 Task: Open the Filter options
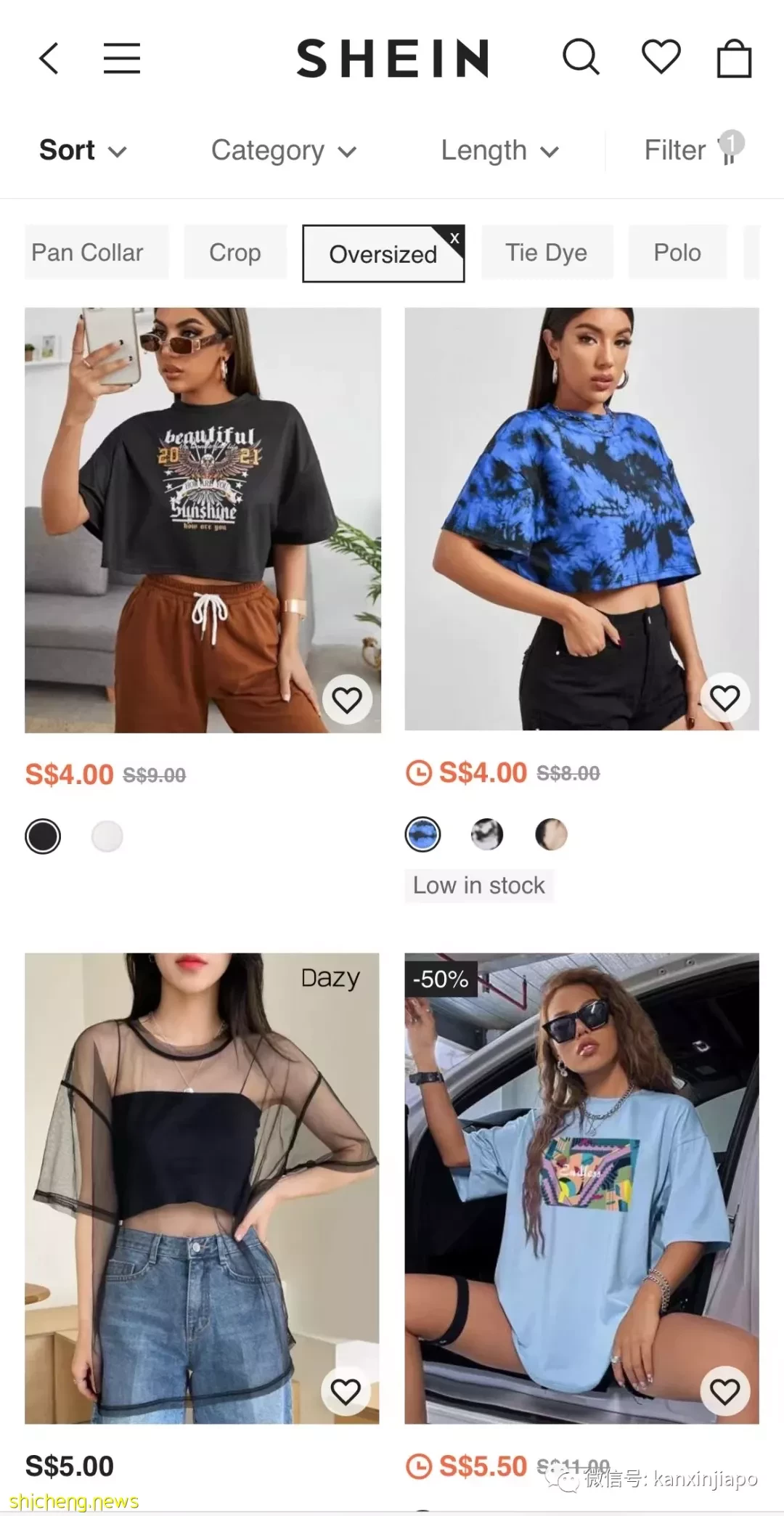coord(695,149)
